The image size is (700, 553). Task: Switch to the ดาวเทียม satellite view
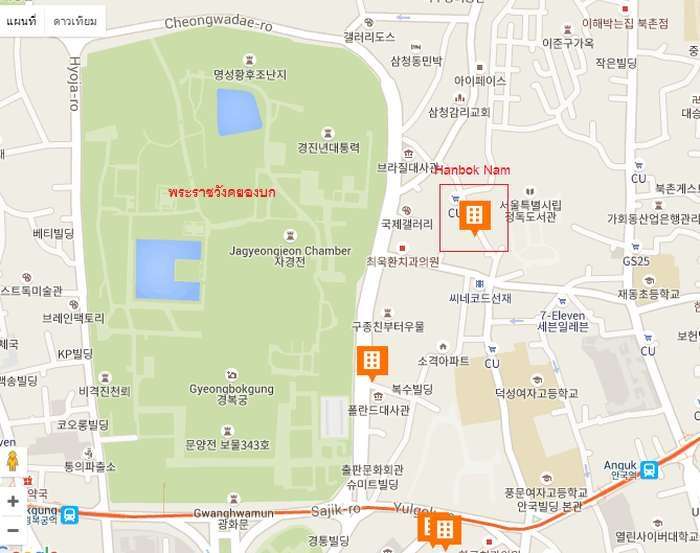(x=75, y=20)
